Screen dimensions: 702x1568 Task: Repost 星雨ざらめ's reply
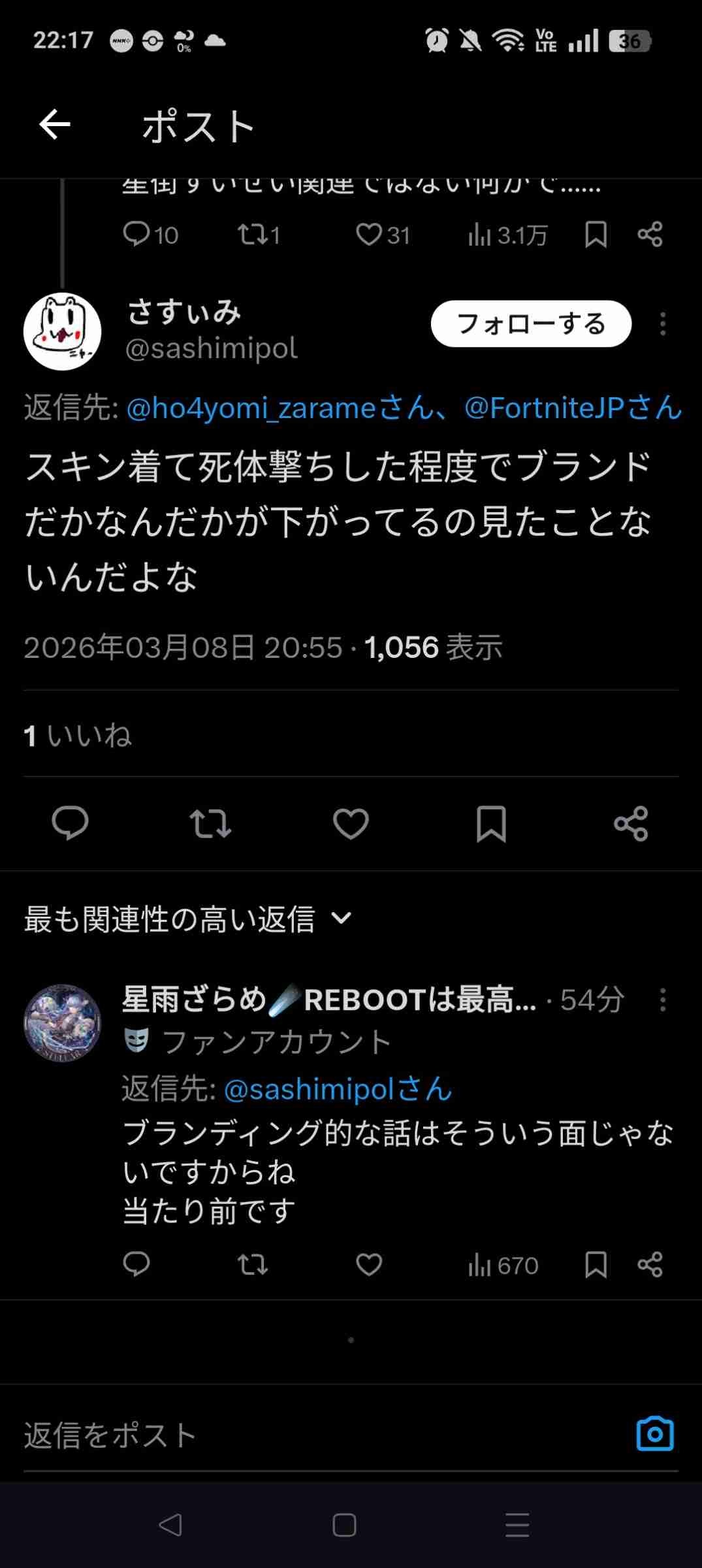[253, 1265]
